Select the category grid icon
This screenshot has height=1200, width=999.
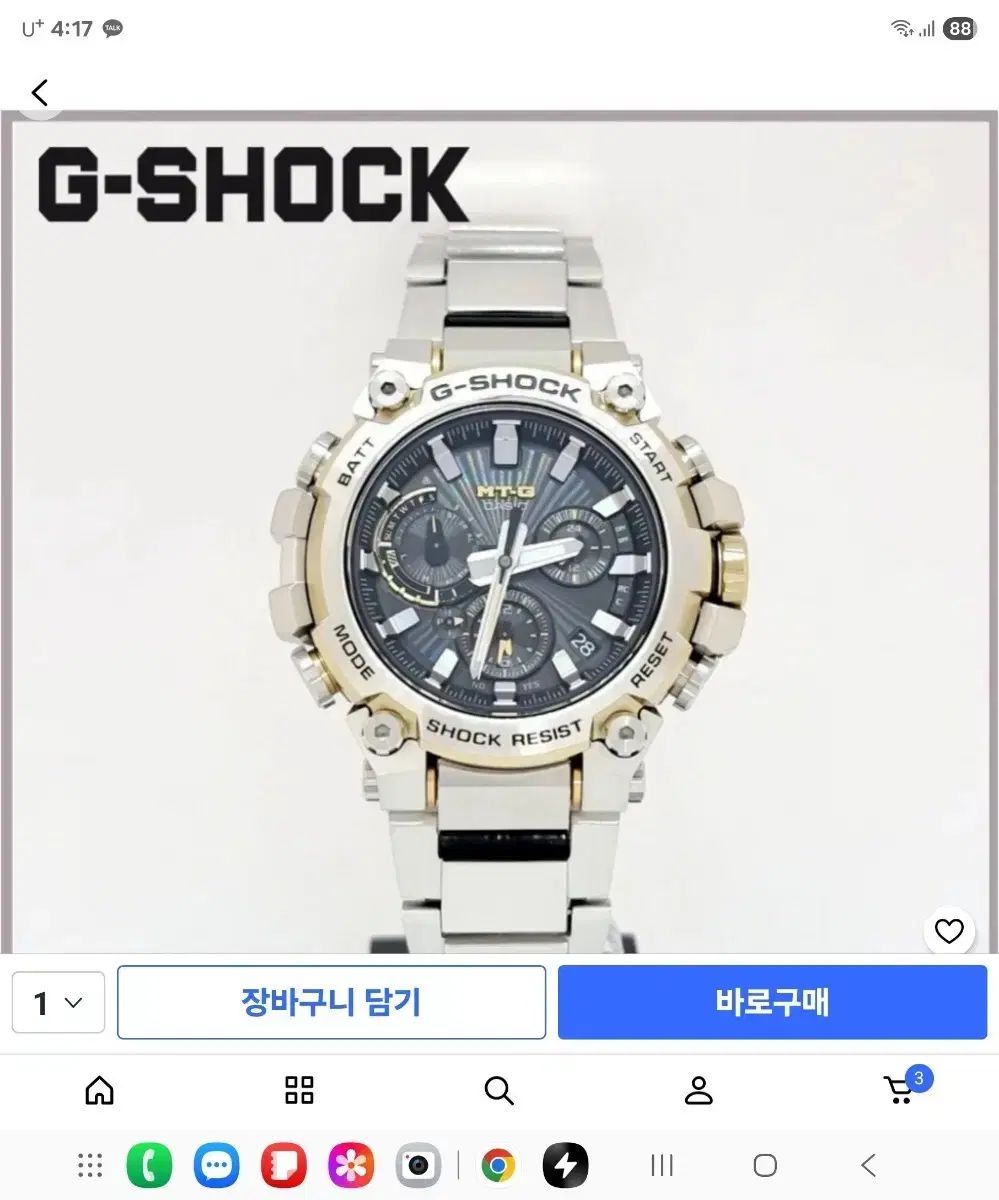pos(297,1091)
